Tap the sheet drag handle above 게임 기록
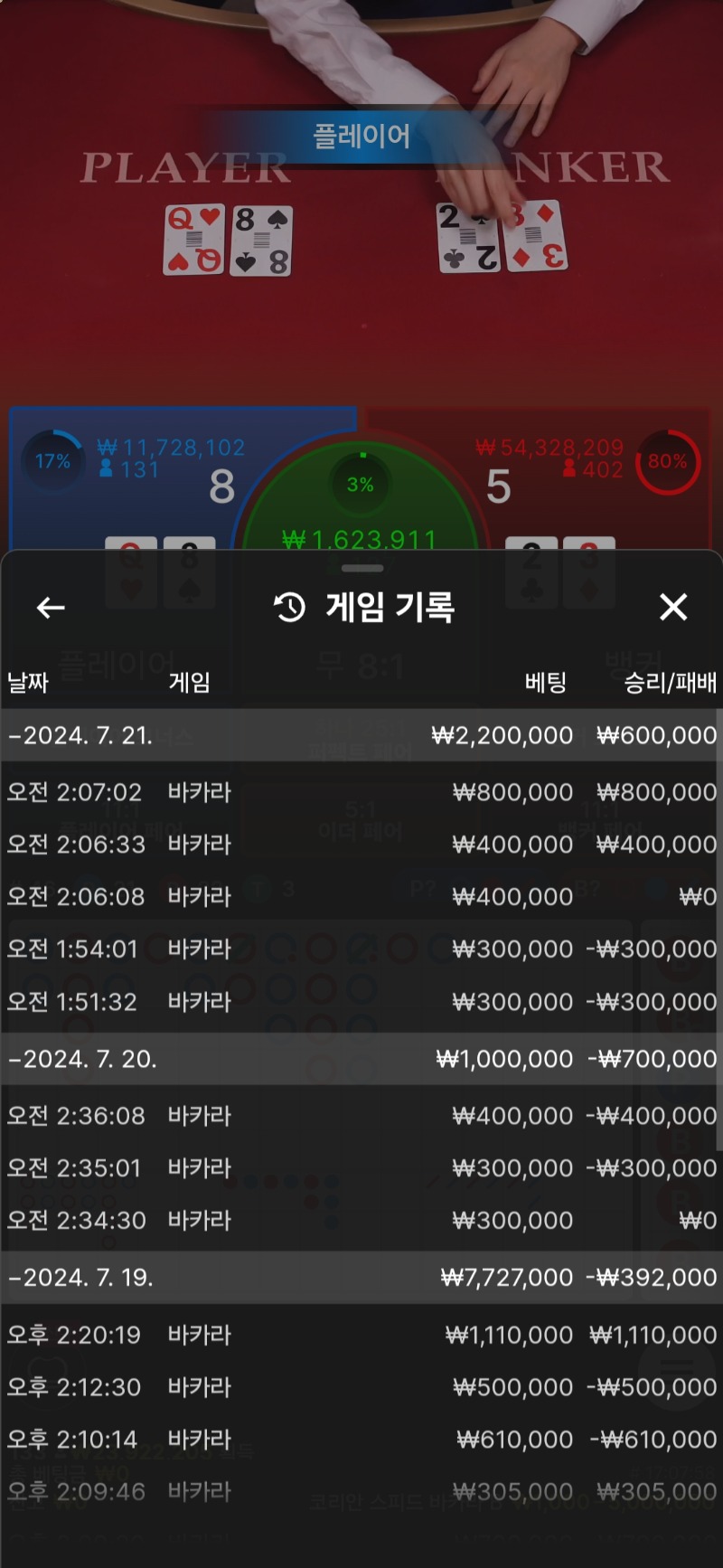The height and width of the screenshot is (1568, 723). [363, 568]
